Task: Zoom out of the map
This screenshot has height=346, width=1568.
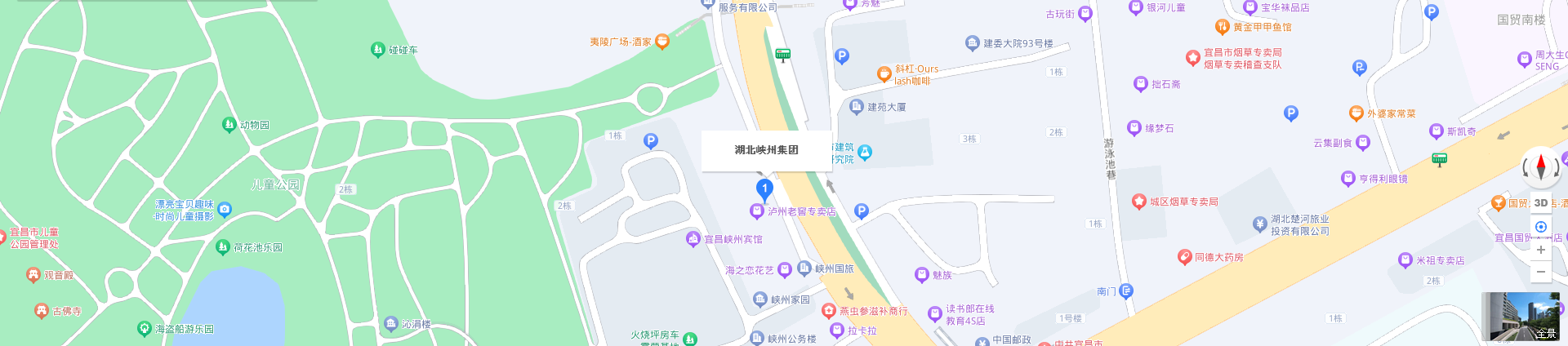Action: [x=1541, y=272]
